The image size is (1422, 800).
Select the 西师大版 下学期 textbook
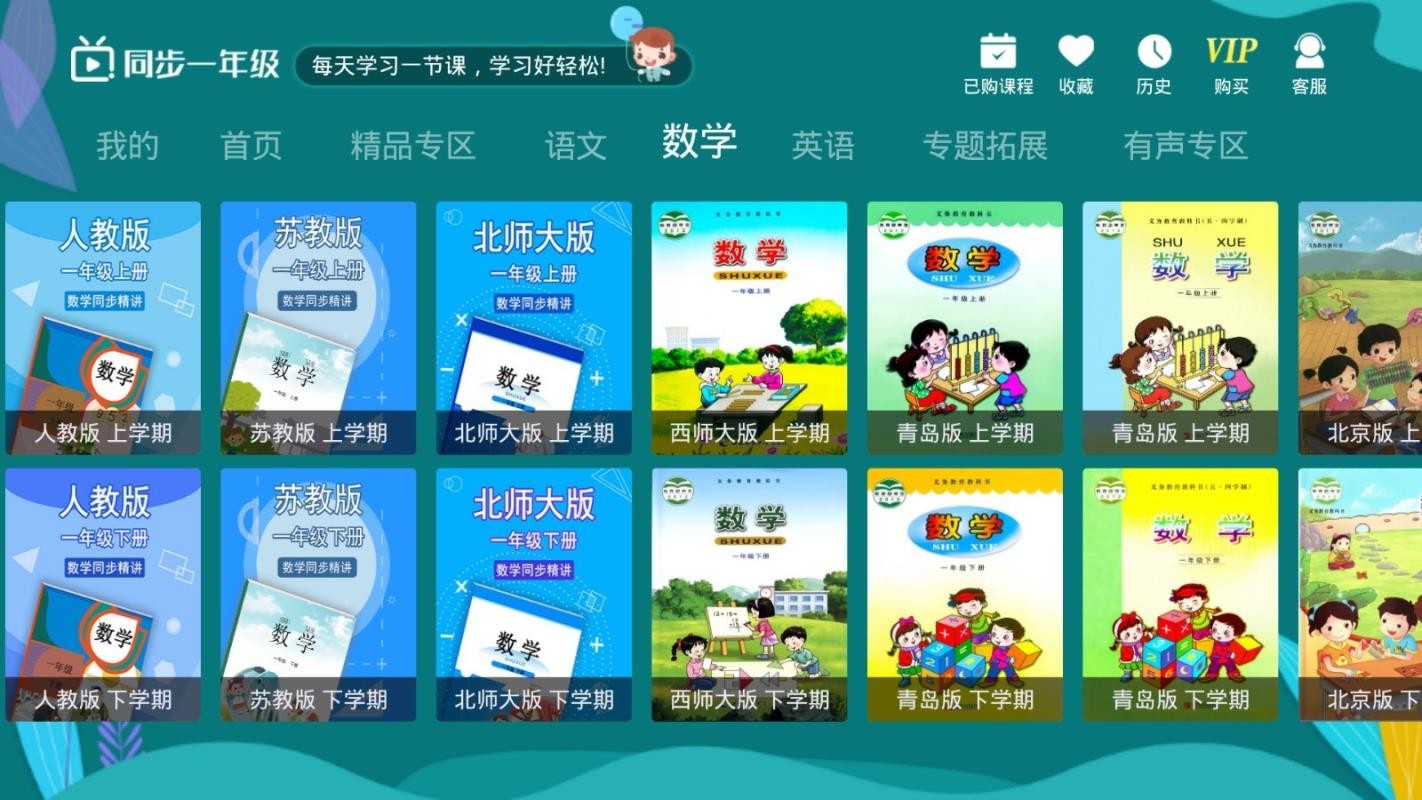[x=749, y=594]
